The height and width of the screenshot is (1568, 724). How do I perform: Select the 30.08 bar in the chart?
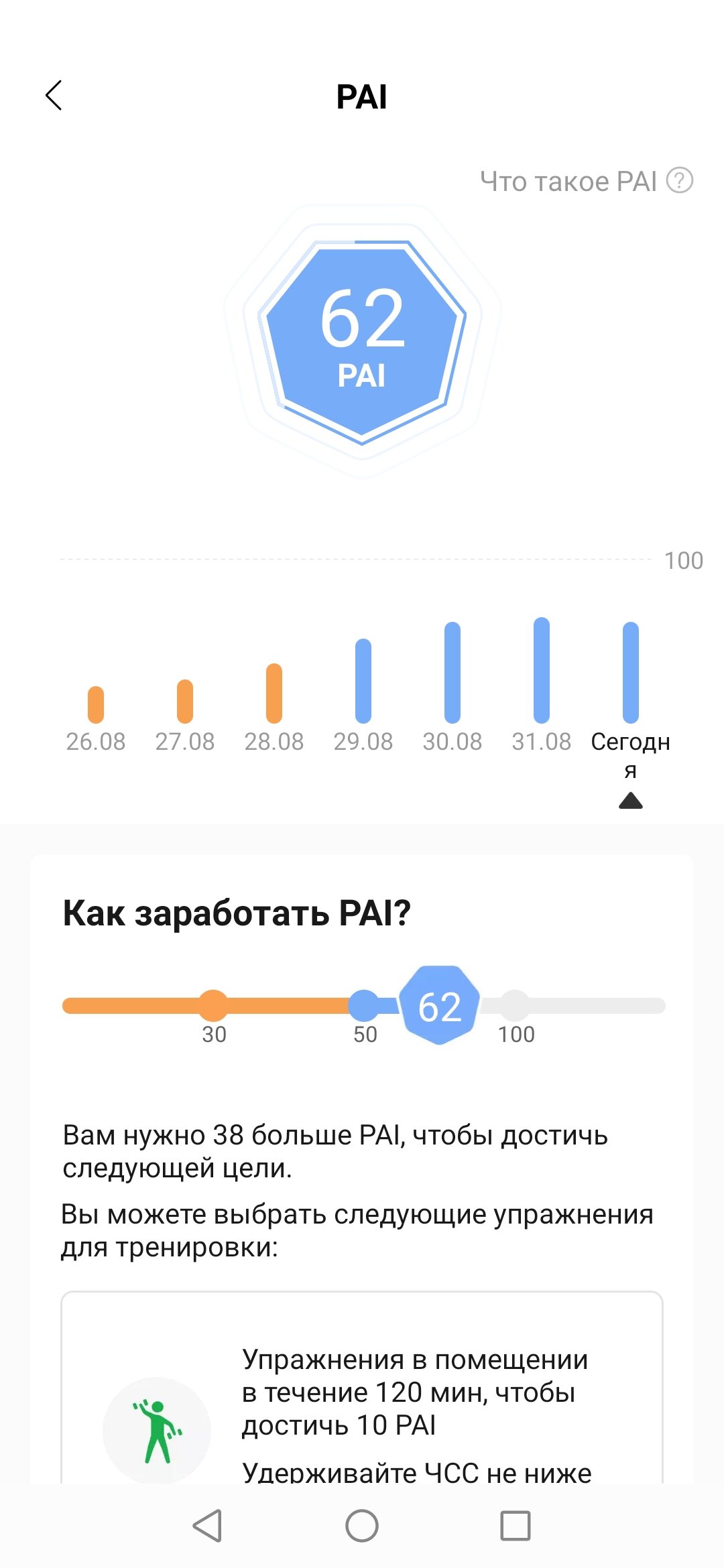(452, 673)
